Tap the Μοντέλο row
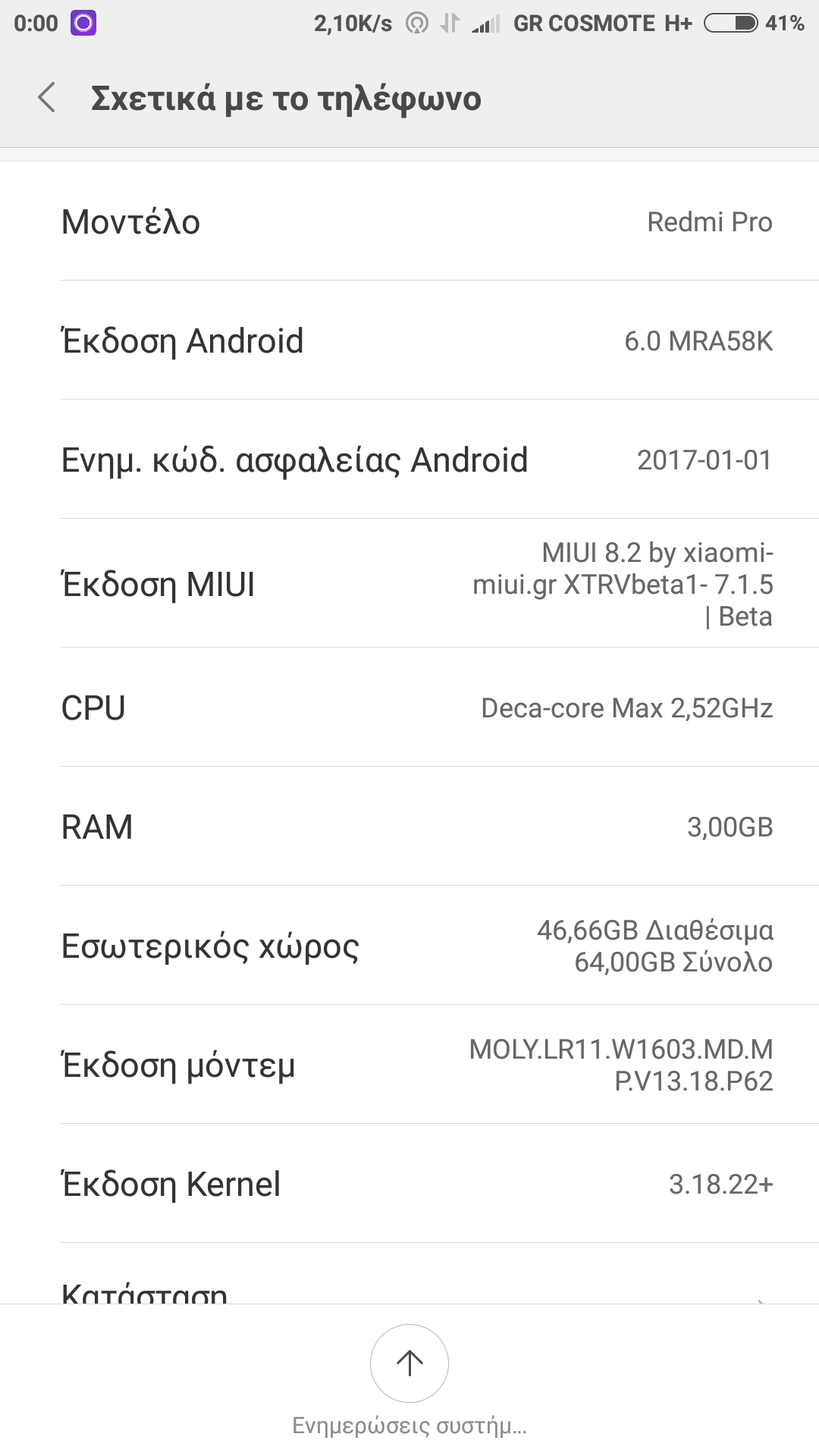This screenshot has height=1456, width=819. (x=409, y=221)
